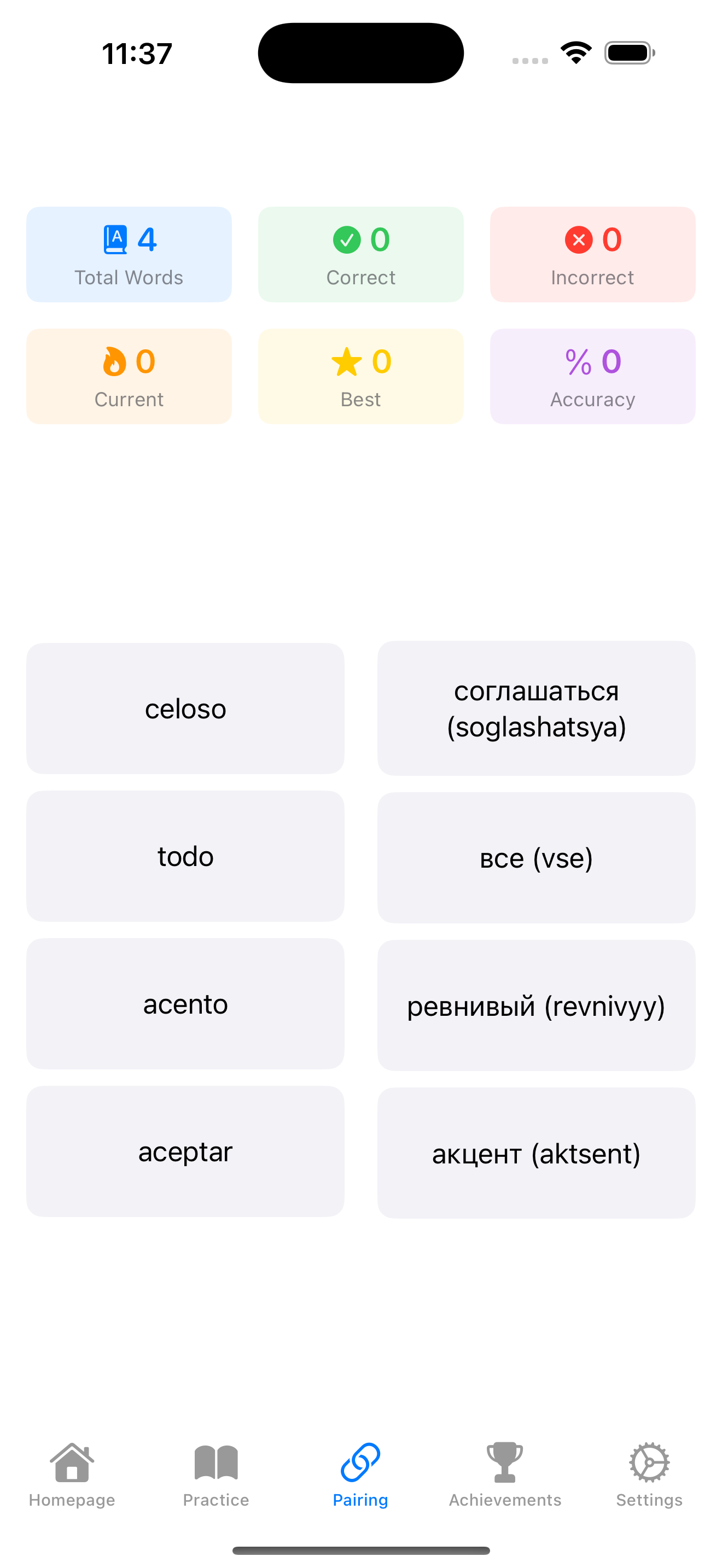This screenshot has height=1568, width=722.
Task: Tap the 'ревнивый (revnivyy)' card
Action: click(x=537, y=1005)
